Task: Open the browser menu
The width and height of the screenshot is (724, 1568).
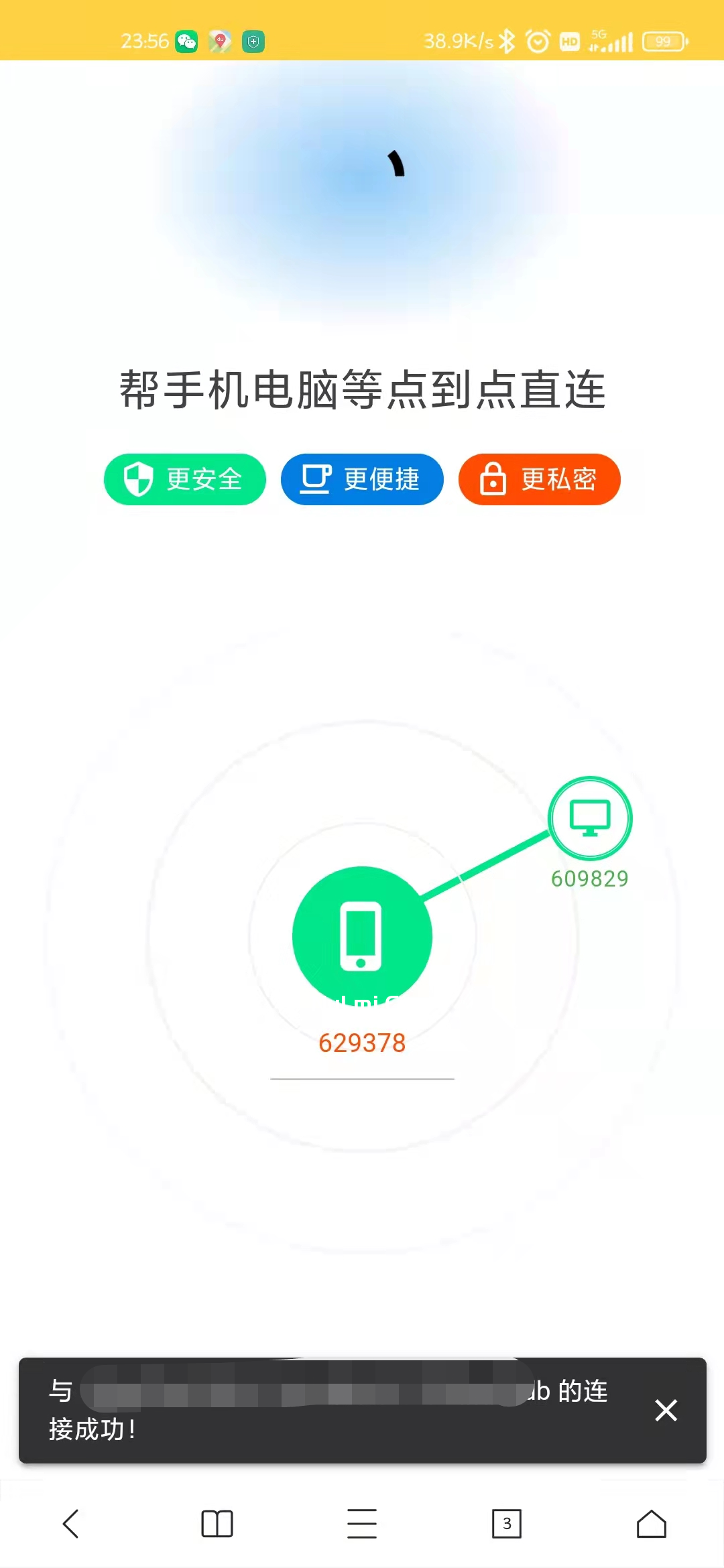Action: [x=362, y=1524]
